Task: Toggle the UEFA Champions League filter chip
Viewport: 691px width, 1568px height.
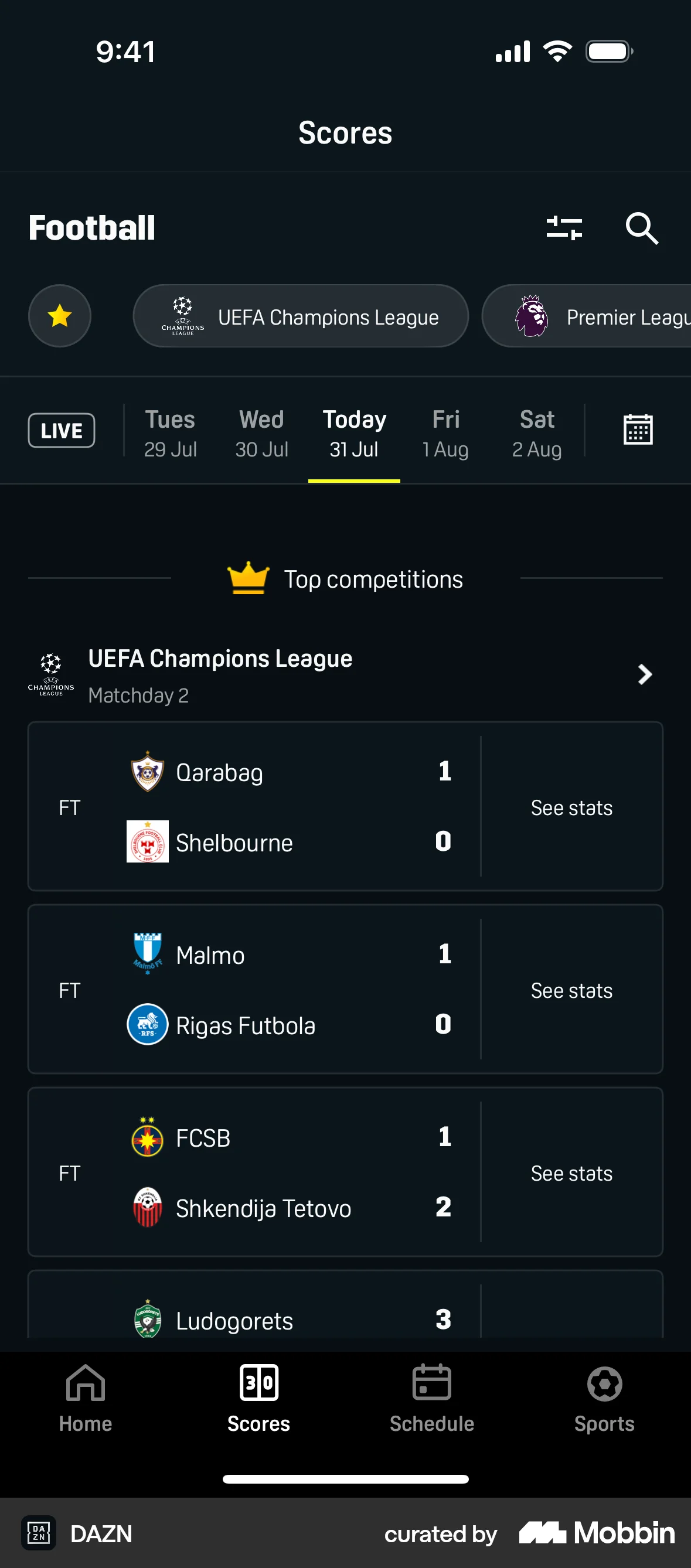Action: click(x=301, y=316)
